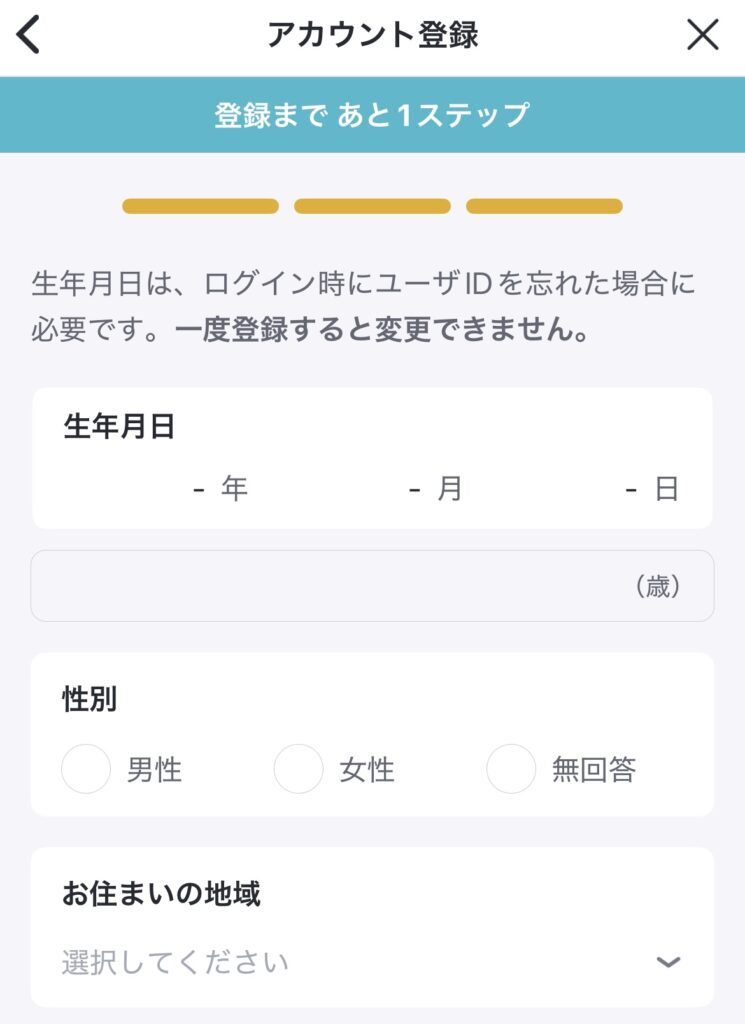Click the age (歳) display field

point(372,583)
